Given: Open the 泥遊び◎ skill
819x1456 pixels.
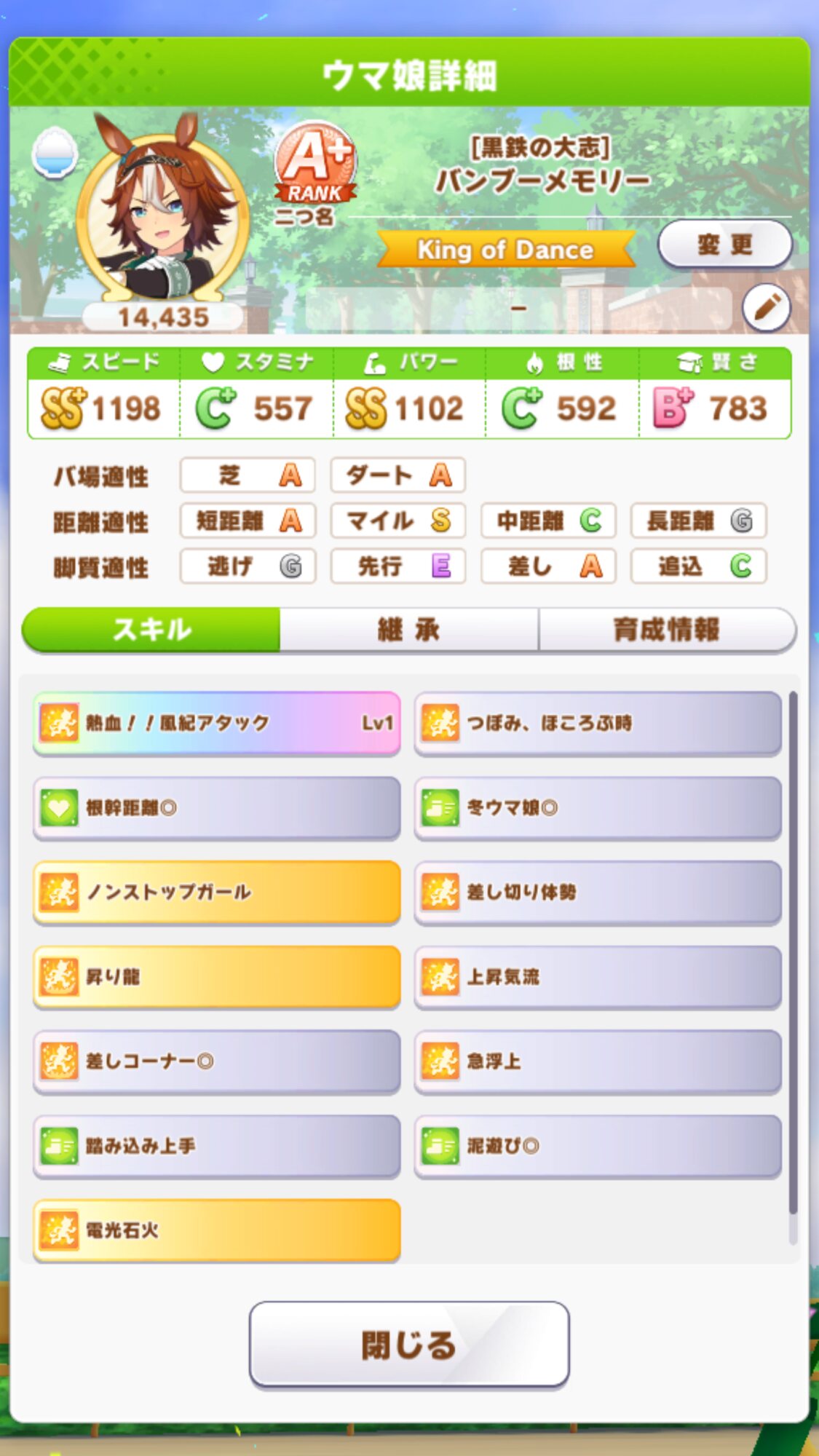Looking at the screenshot, I should coord(597,1145).
